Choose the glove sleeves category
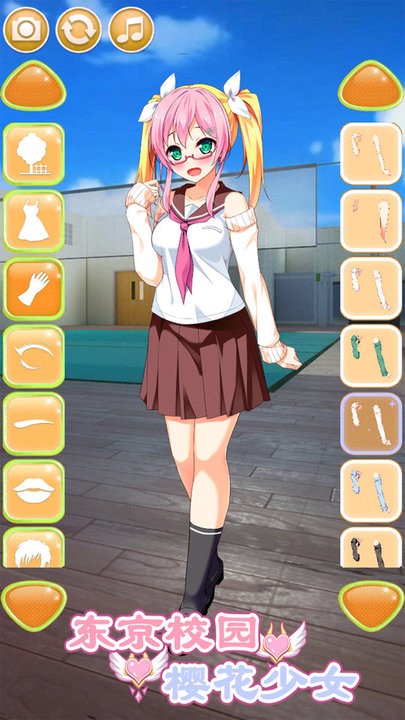405x720 pixels. tap(34, 289)
